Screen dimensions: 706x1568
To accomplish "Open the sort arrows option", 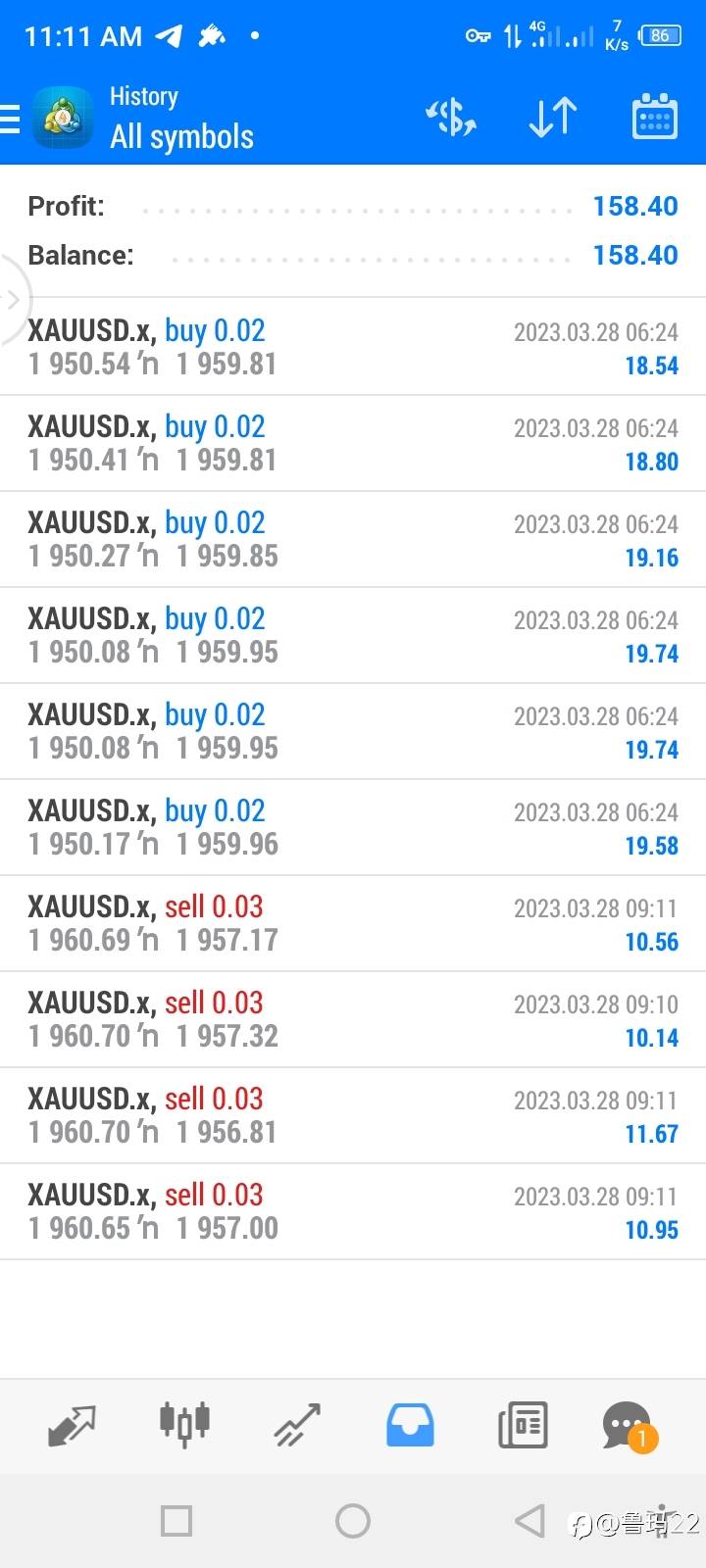I will (x=553, y=118).
